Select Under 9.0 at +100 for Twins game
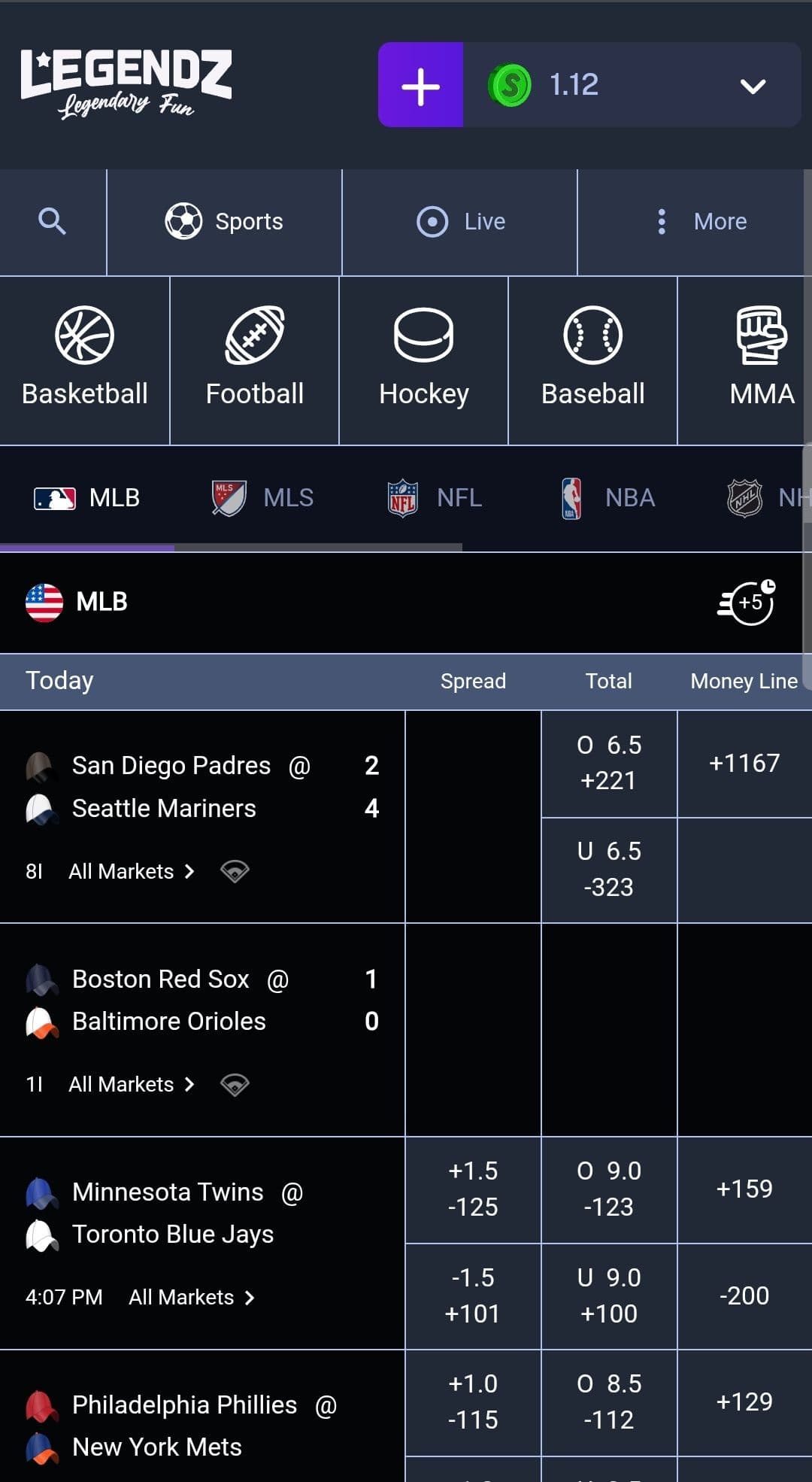 [x=609, y=1295]
